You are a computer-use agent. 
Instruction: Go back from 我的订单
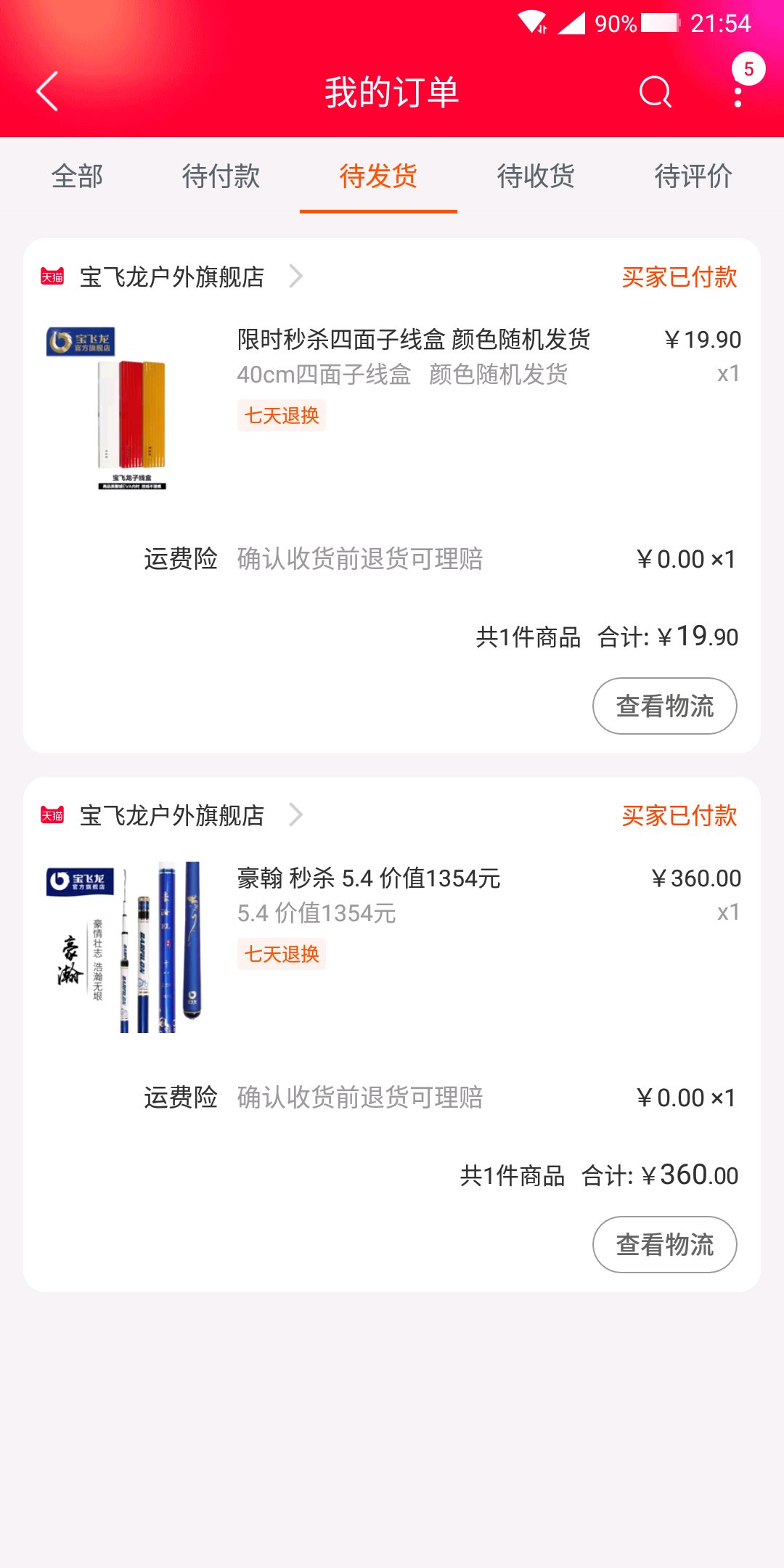48,91
